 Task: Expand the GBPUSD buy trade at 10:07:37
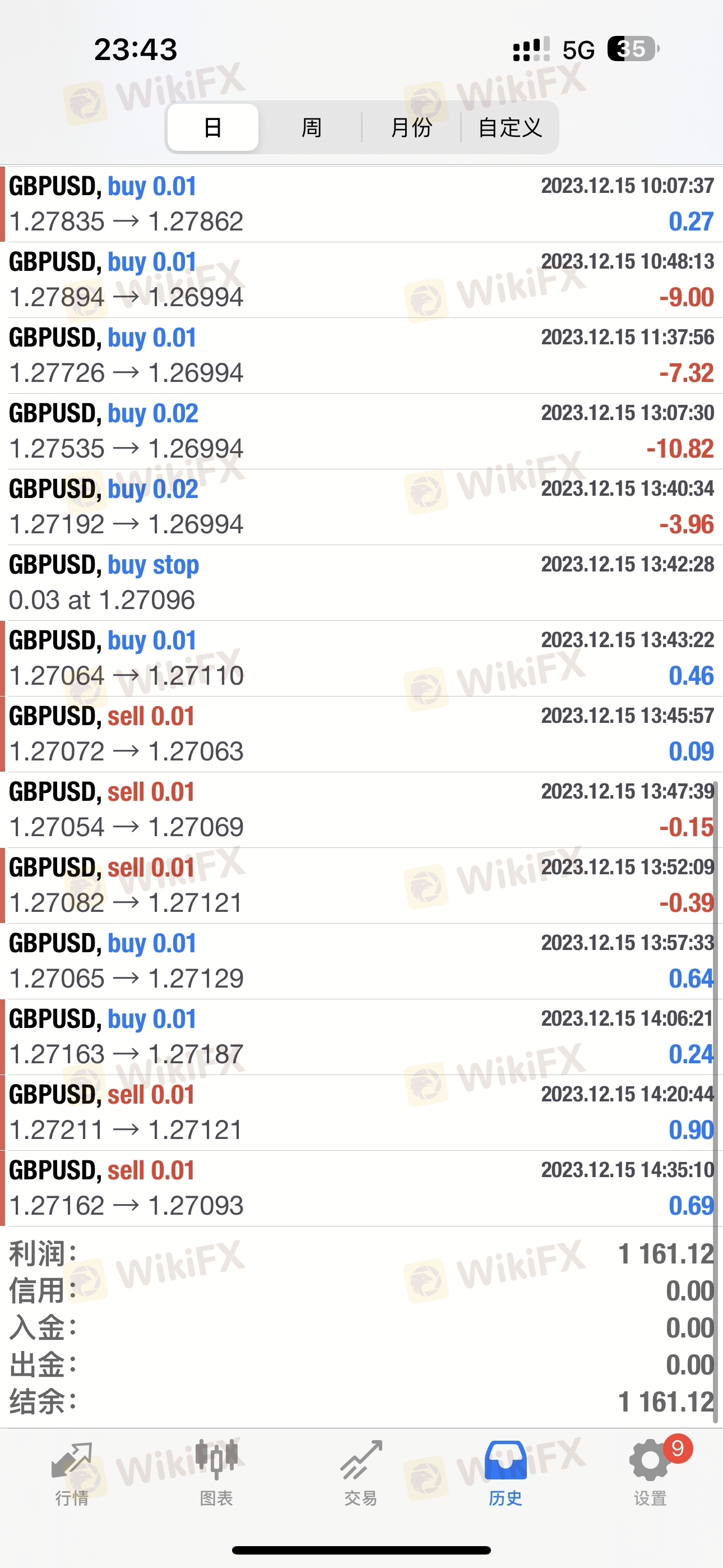pyautogui.click(x=361, y=204)
